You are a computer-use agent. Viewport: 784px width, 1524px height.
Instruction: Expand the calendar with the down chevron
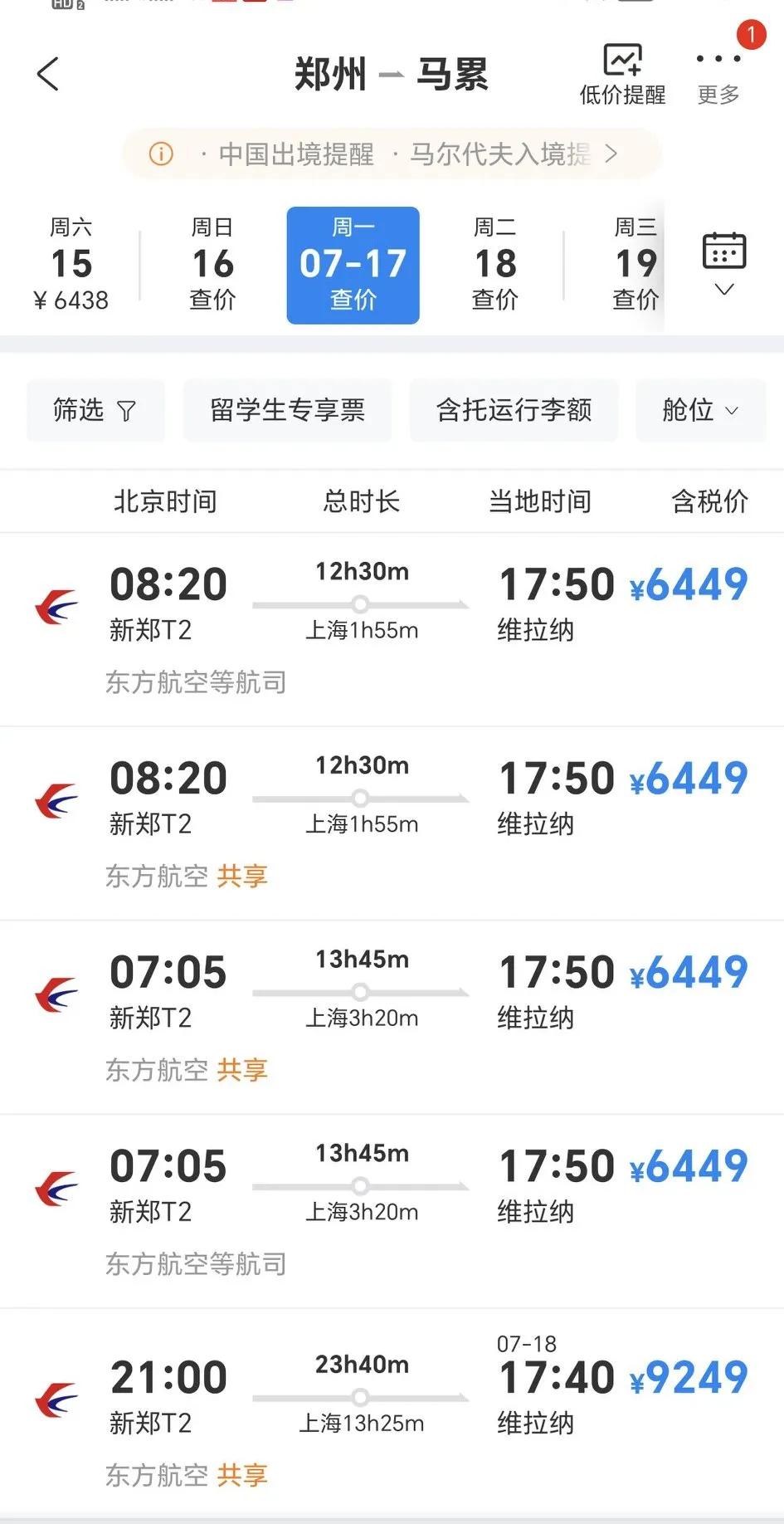click(x=725, y=289)
